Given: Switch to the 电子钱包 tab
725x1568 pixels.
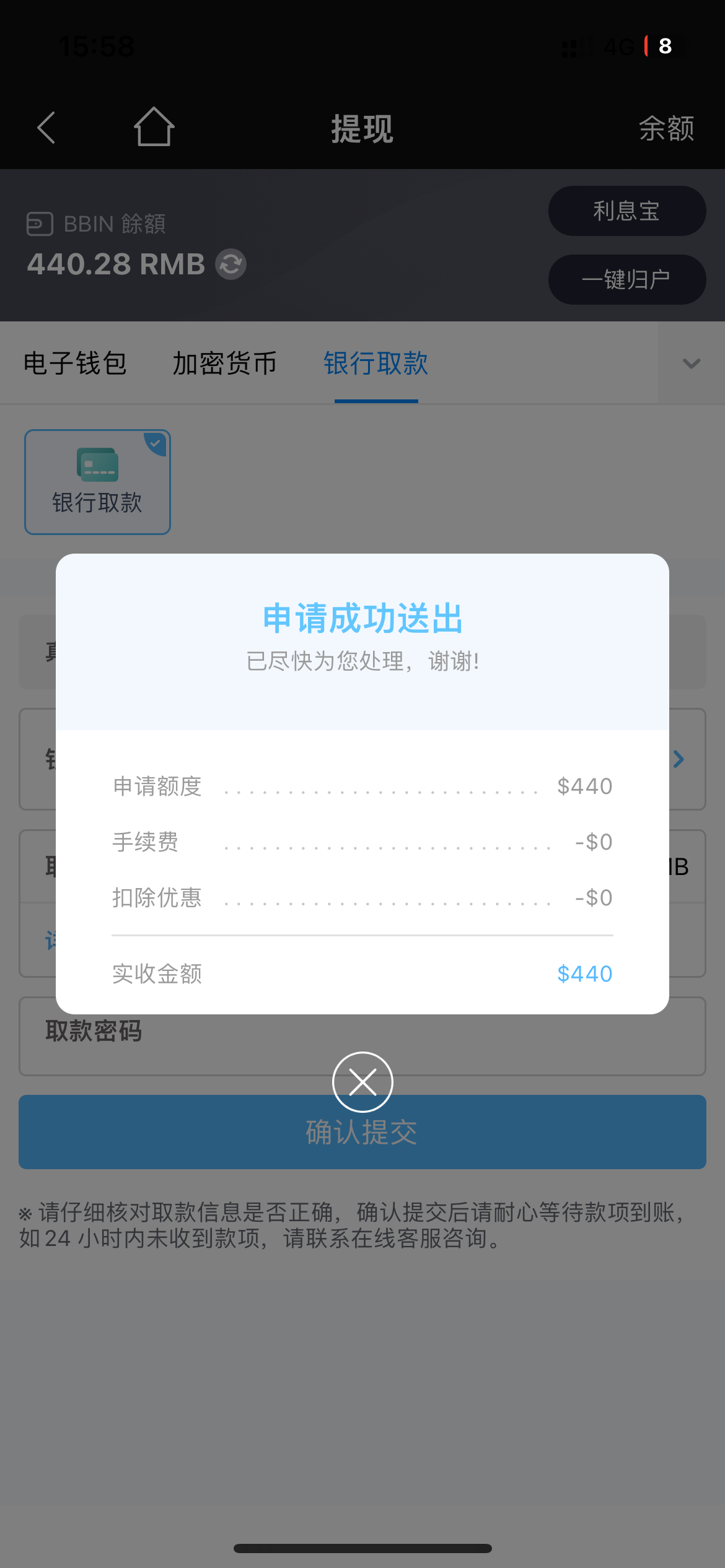Looking at the screenshot, I should click(x=75, y=363).
